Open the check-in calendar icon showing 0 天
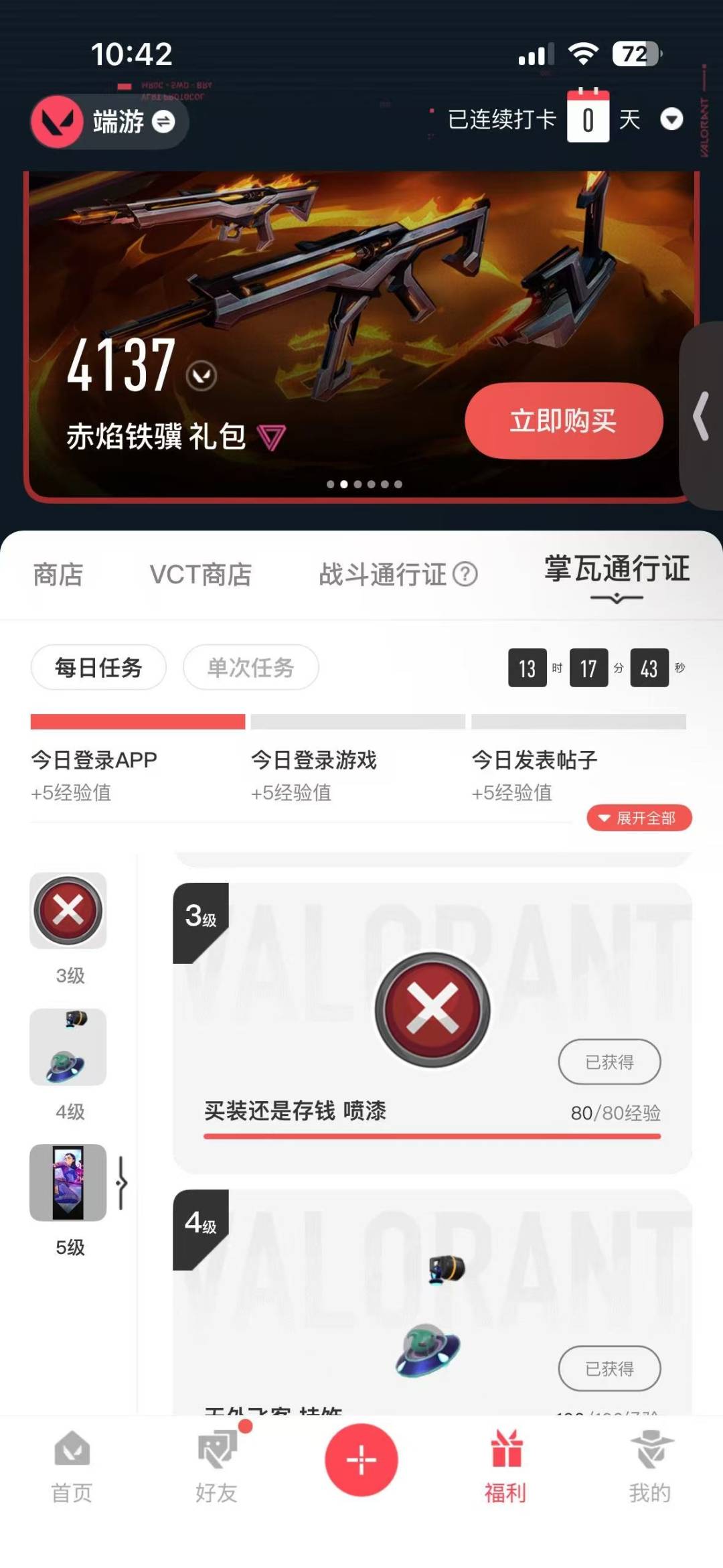Screen dimensions: 723x1568 tap(588, 118)
